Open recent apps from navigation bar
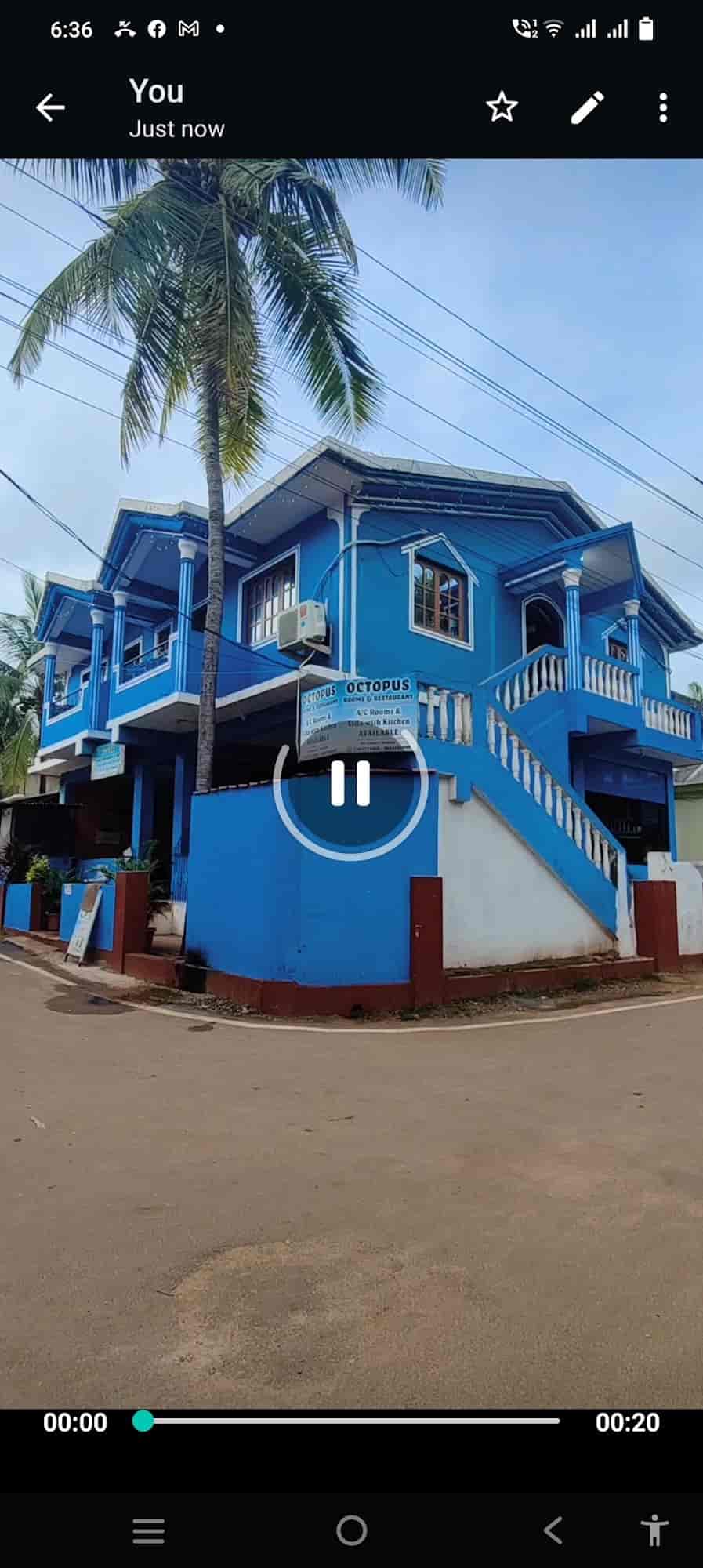Image resolution: width=703 pixels, height=1568 pixels. click(x=148, y=1530)
